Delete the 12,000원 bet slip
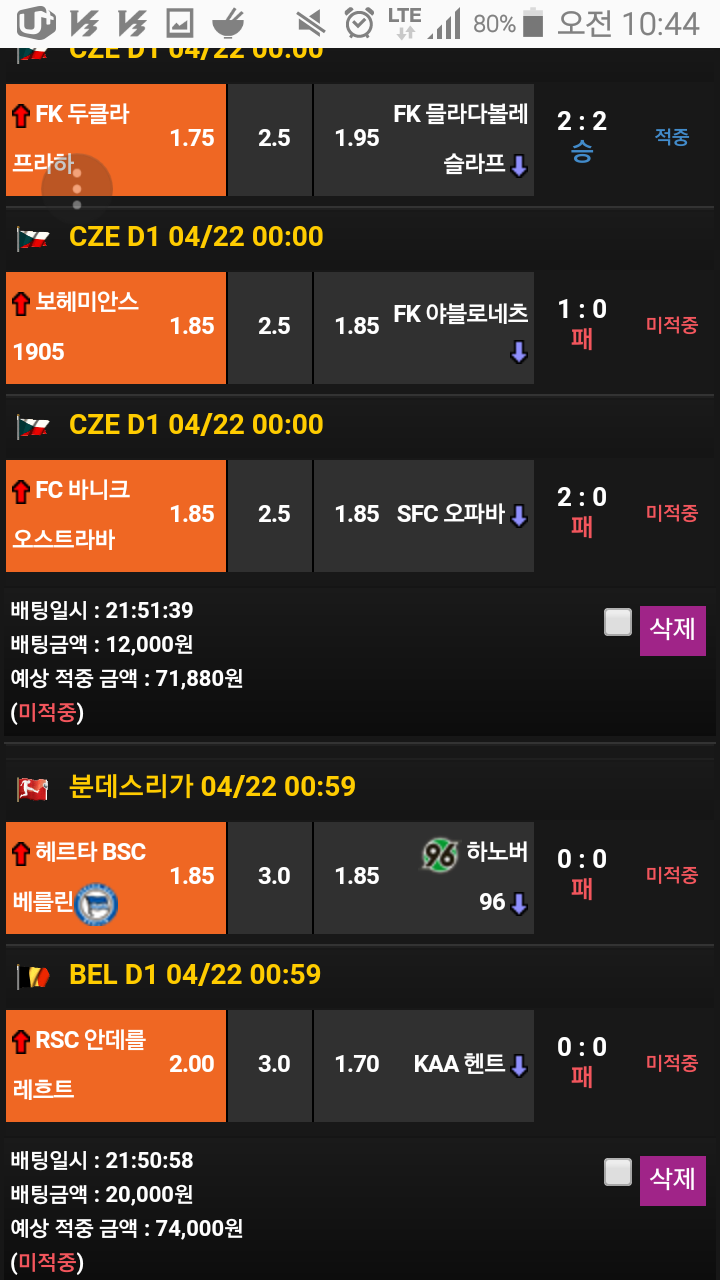 pos(672,630)
